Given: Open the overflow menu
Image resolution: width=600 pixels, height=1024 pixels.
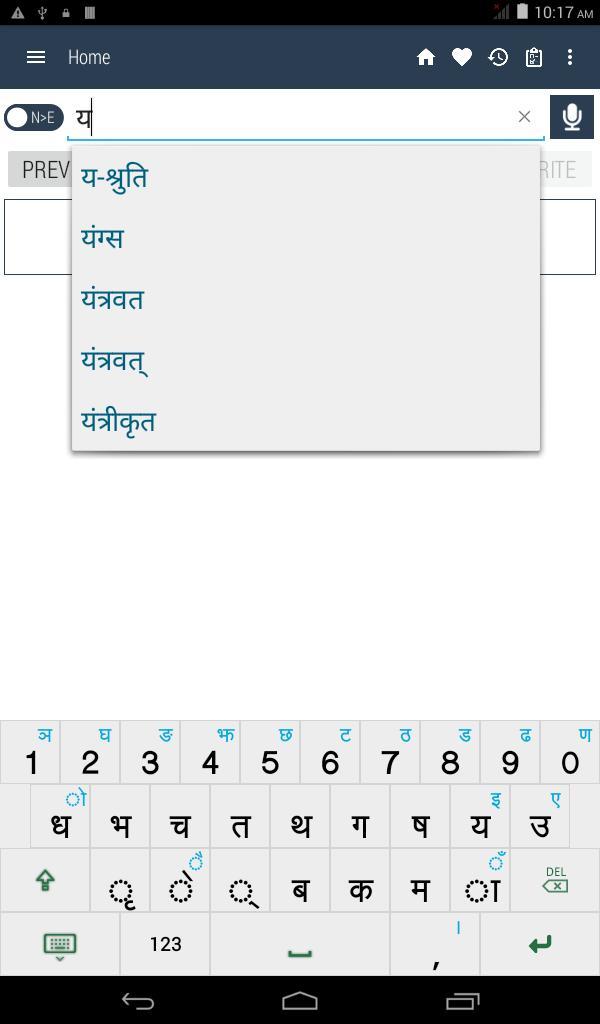Looking at the screenshot, I should (570, 57).
